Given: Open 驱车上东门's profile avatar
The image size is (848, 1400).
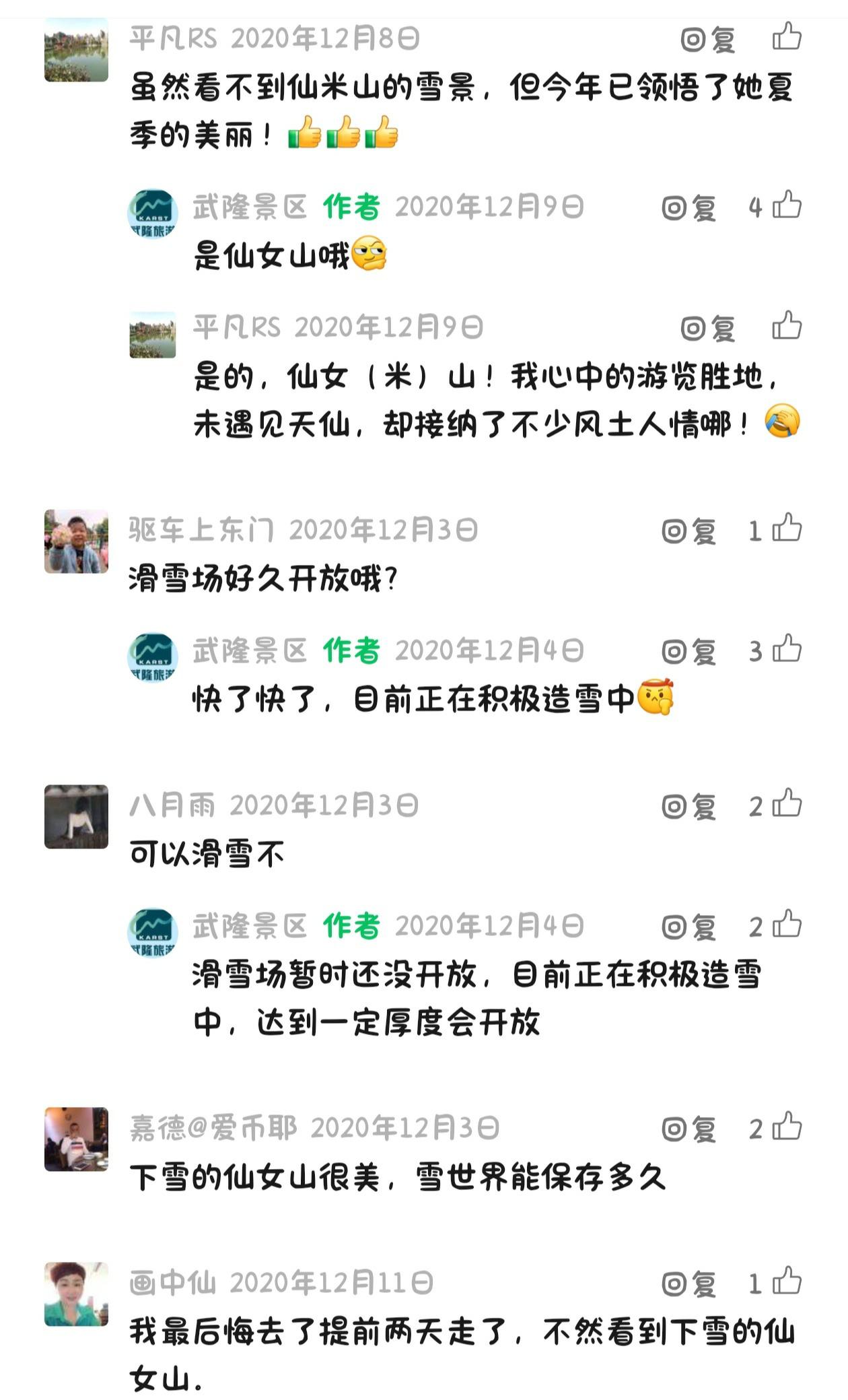Looking at the screenshot, I should pos(76,541).
